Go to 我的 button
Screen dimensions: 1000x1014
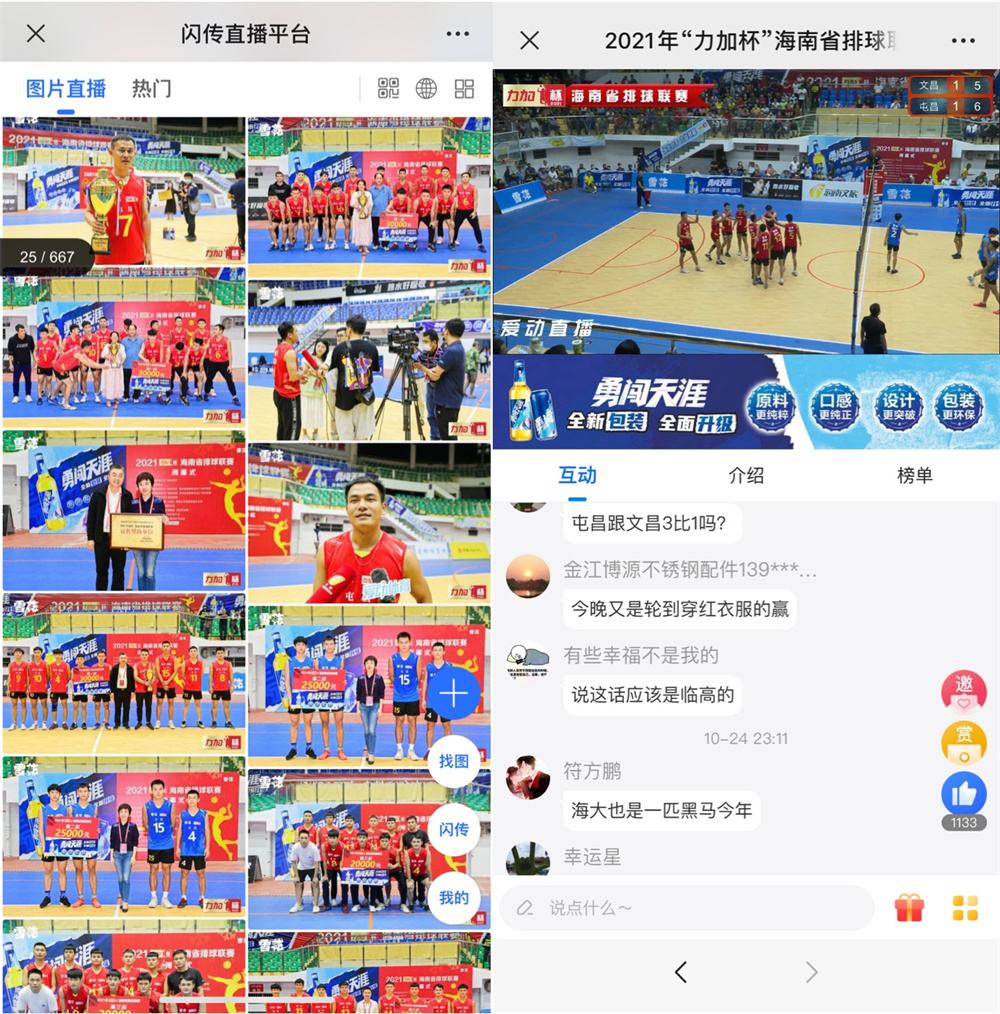454,897
